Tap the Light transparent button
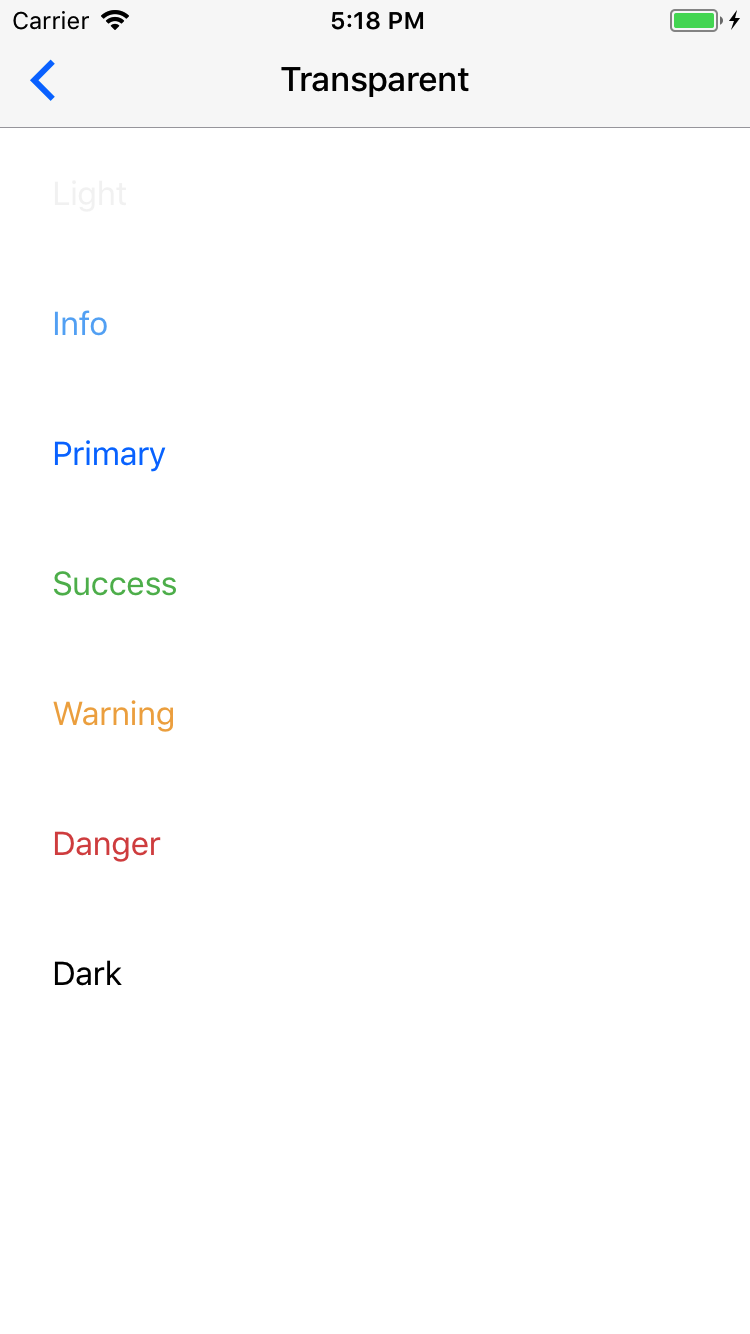Image resolution: width=750 pixels, height=1334 pixels. (90, 194)
